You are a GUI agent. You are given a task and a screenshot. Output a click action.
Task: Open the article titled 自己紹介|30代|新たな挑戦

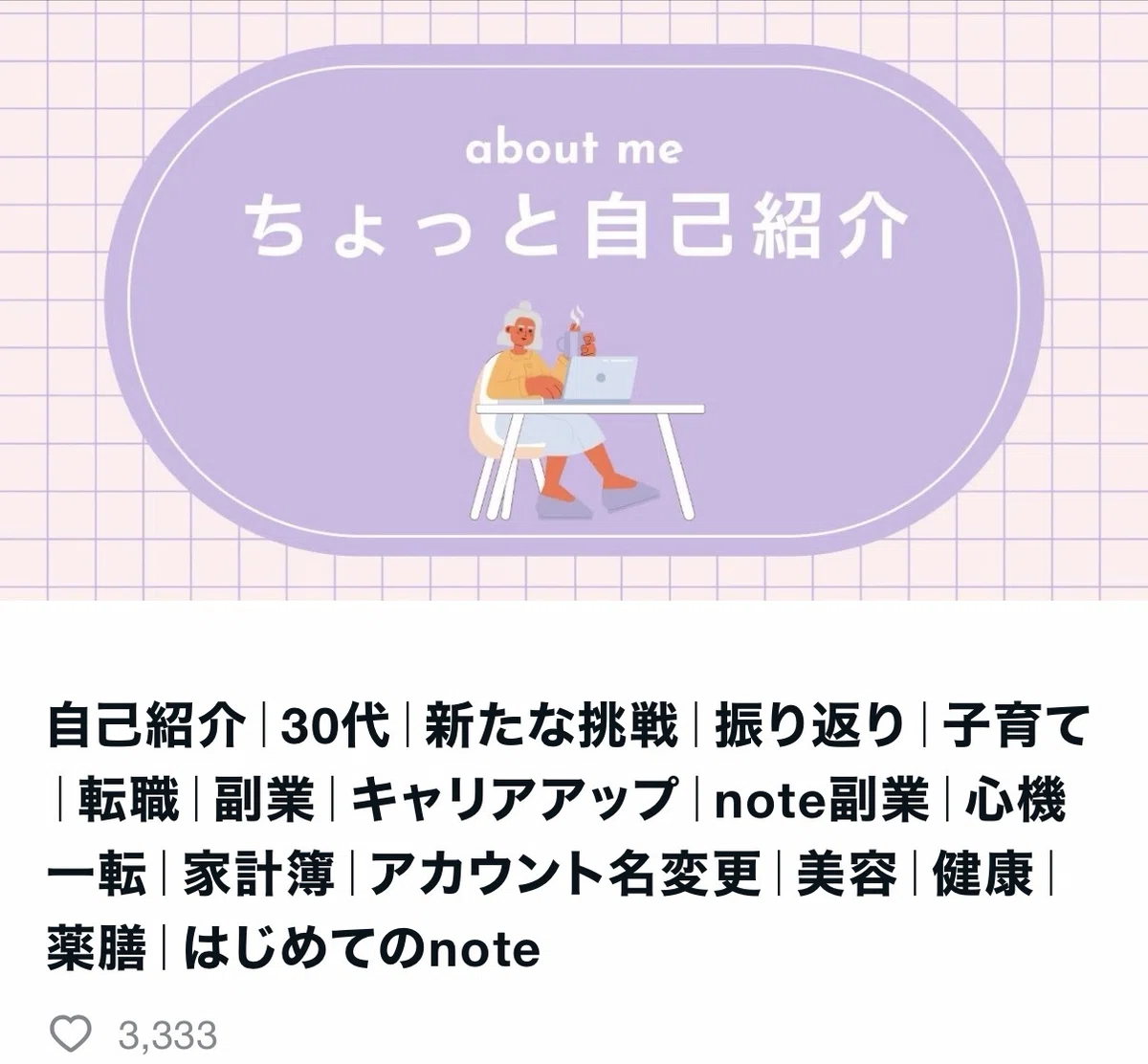(x=568, y=836)
